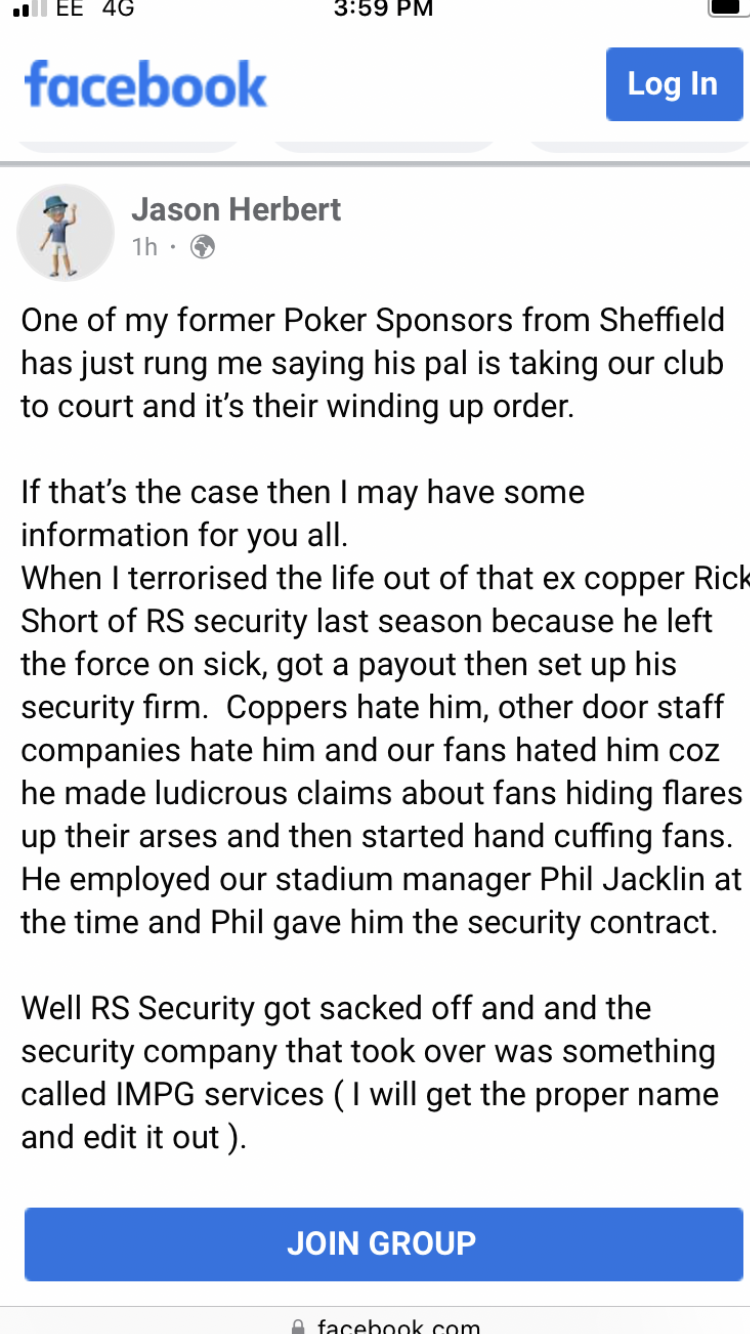This screenshot has width=750, height=1334.
Task: View Jason Herbert's avatar picture
Action: tap(66, 232)
